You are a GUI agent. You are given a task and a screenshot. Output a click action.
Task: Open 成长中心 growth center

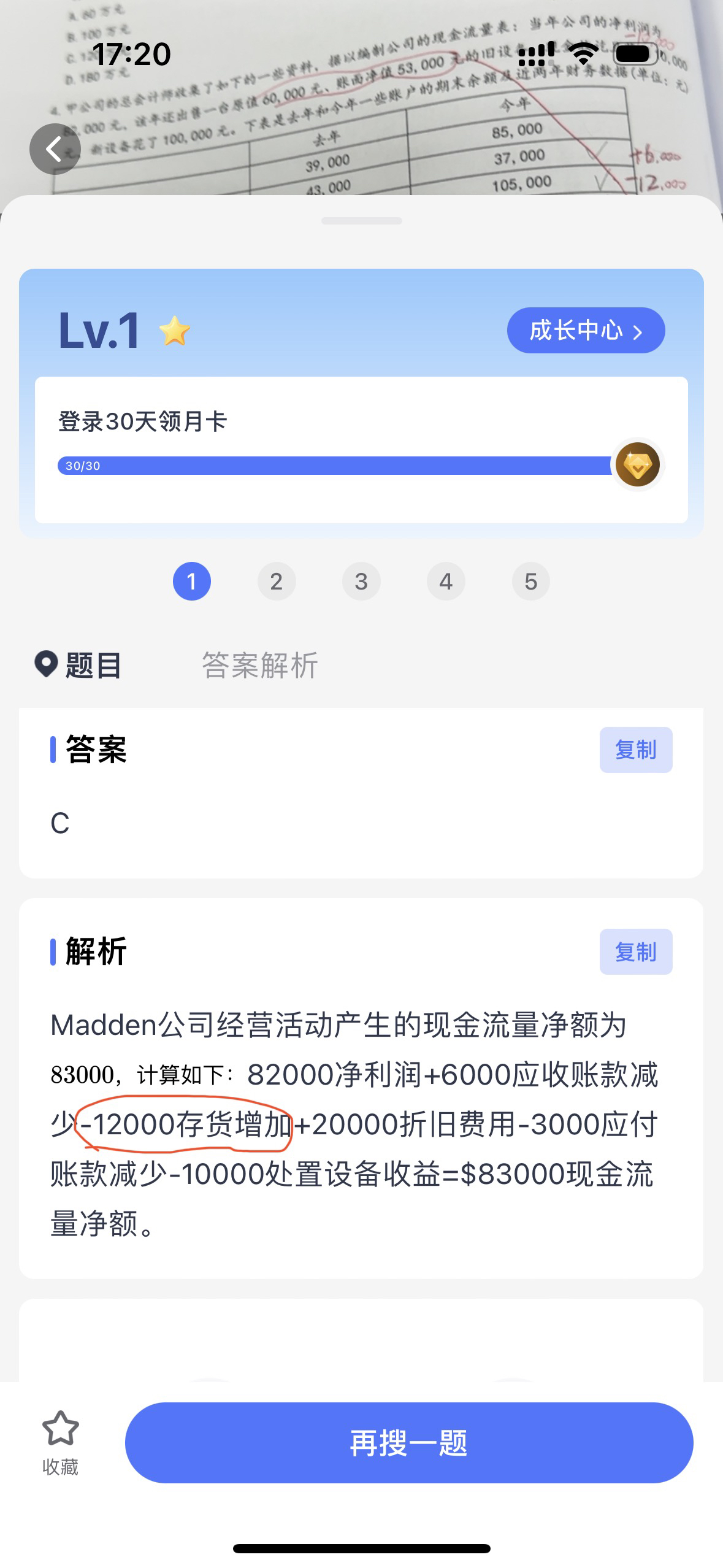586,331
